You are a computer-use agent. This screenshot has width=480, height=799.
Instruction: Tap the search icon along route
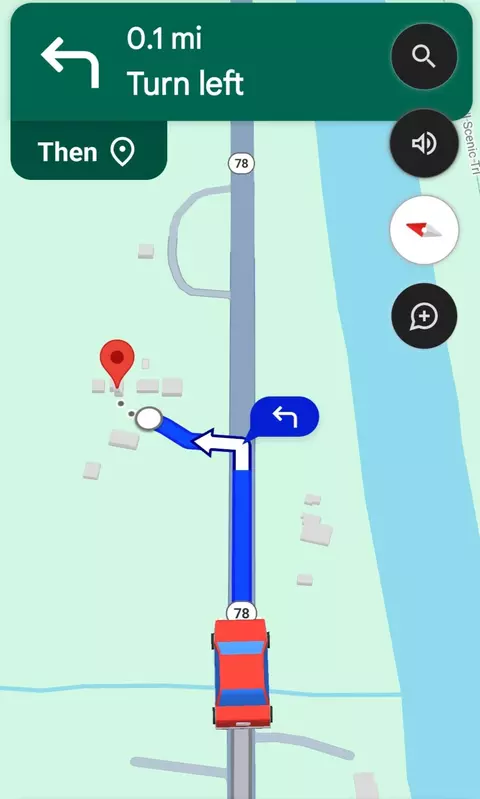click(424, 57)
